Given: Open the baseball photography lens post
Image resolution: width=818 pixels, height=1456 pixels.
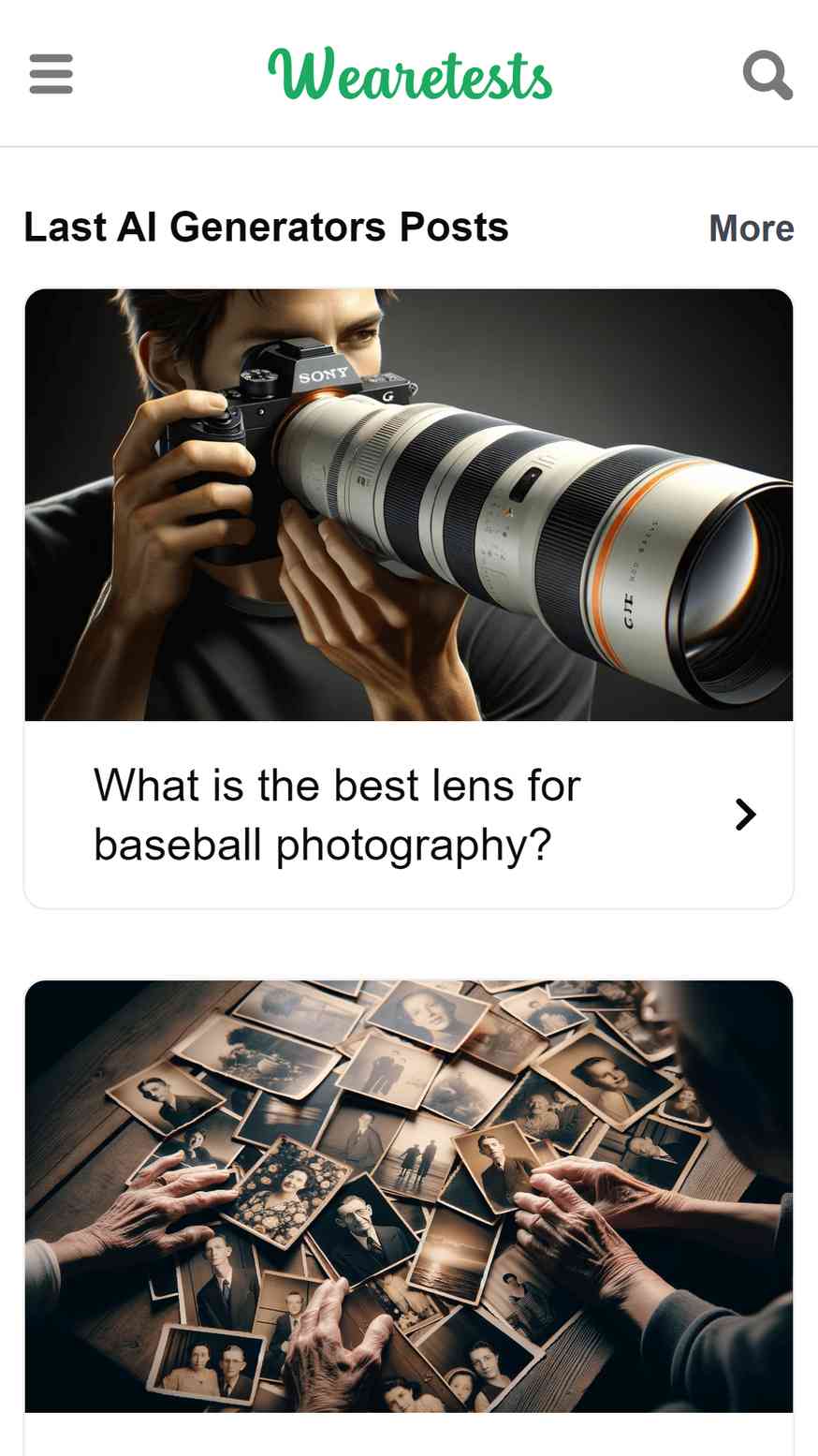Looking at the screenshot, I should [409, 598].
